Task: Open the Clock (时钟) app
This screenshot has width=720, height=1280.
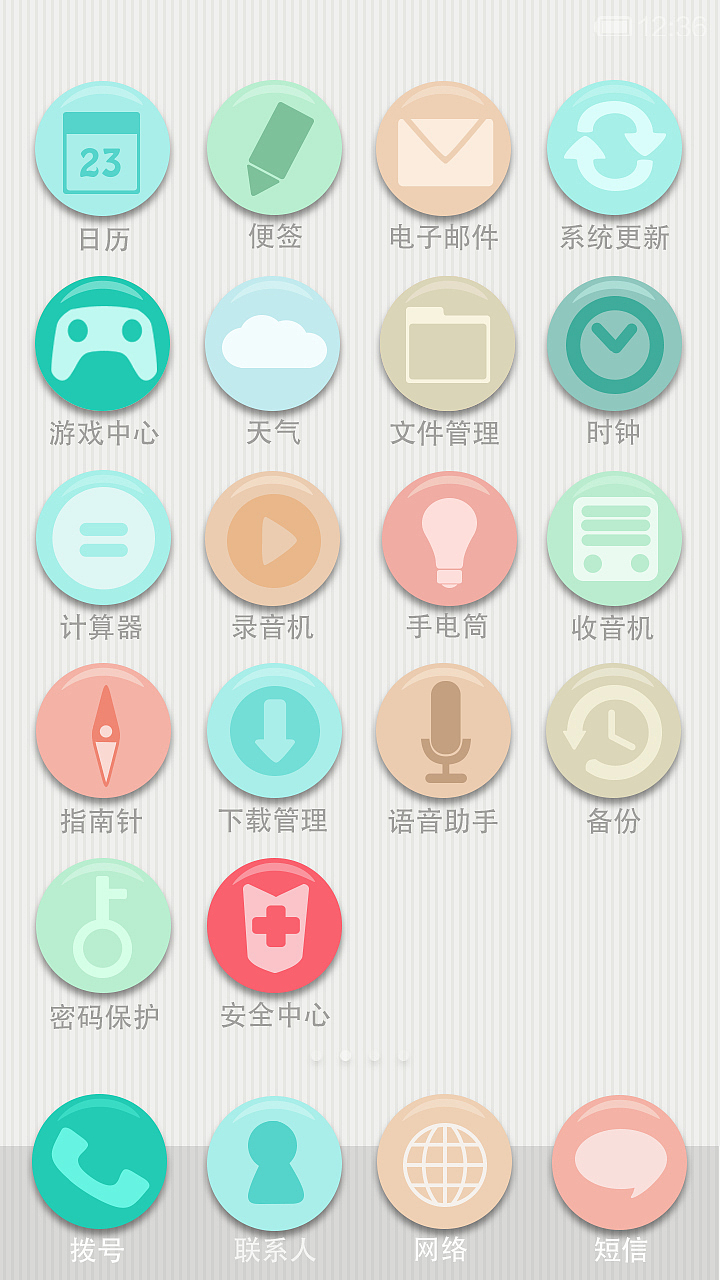Action: [x=614, y=343]
